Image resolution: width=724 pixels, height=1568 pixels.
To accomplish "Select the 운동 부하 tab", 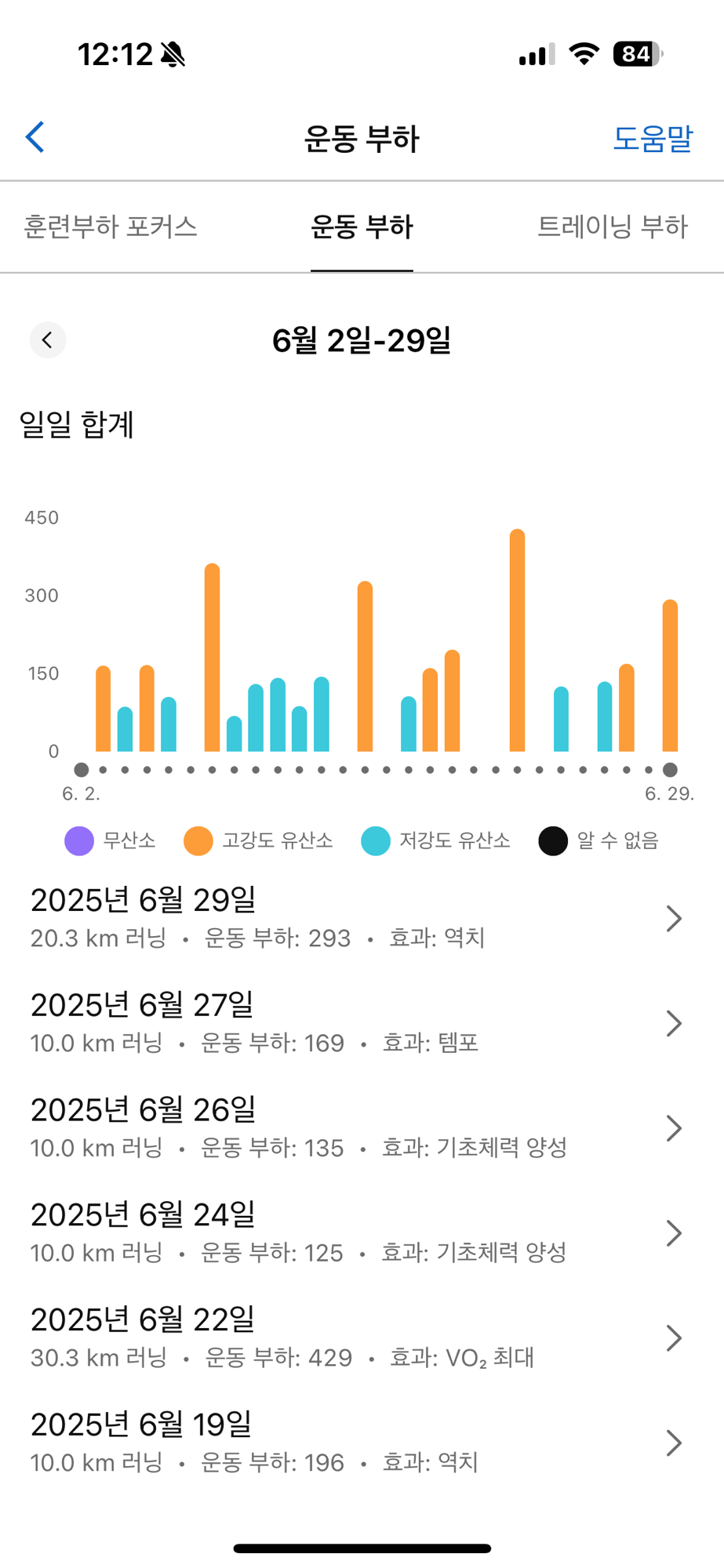I will pos(362,227).
